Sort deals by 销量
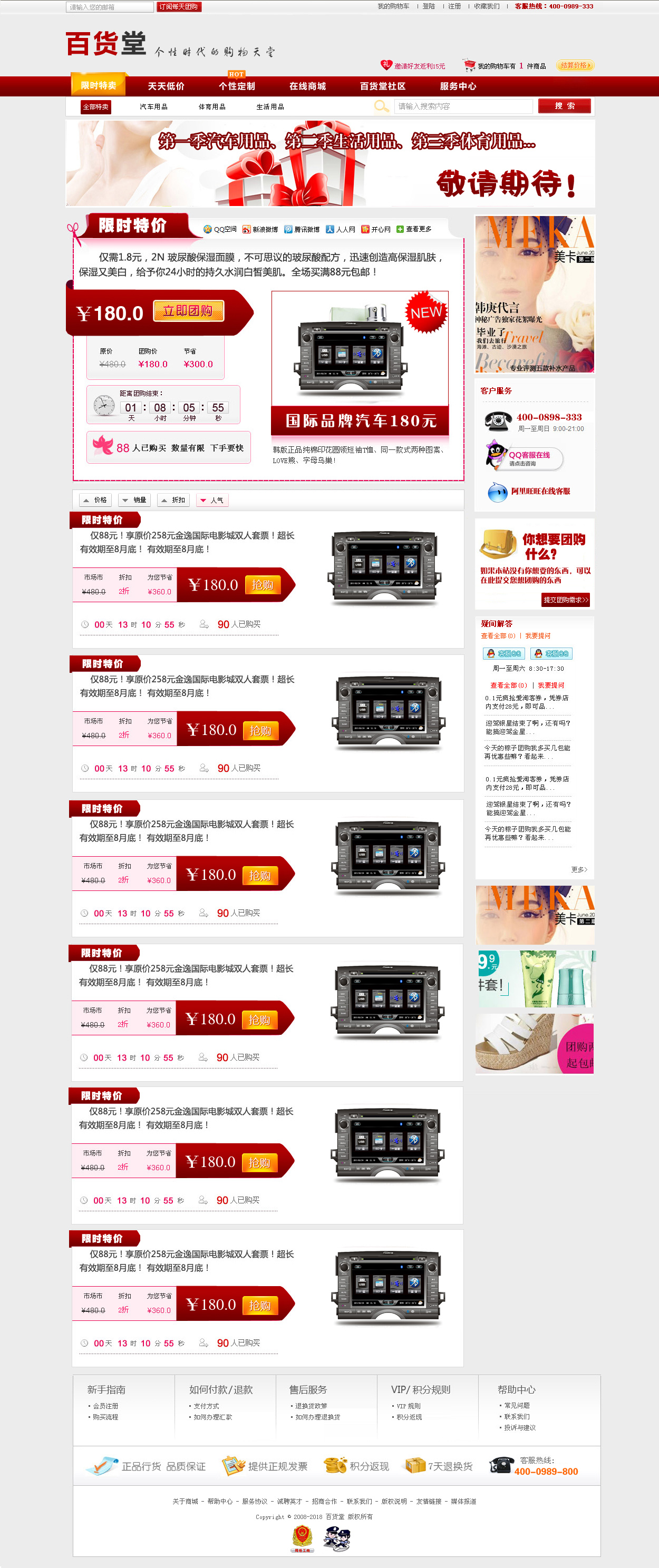The image size is (659, 1568). (134, 499)
